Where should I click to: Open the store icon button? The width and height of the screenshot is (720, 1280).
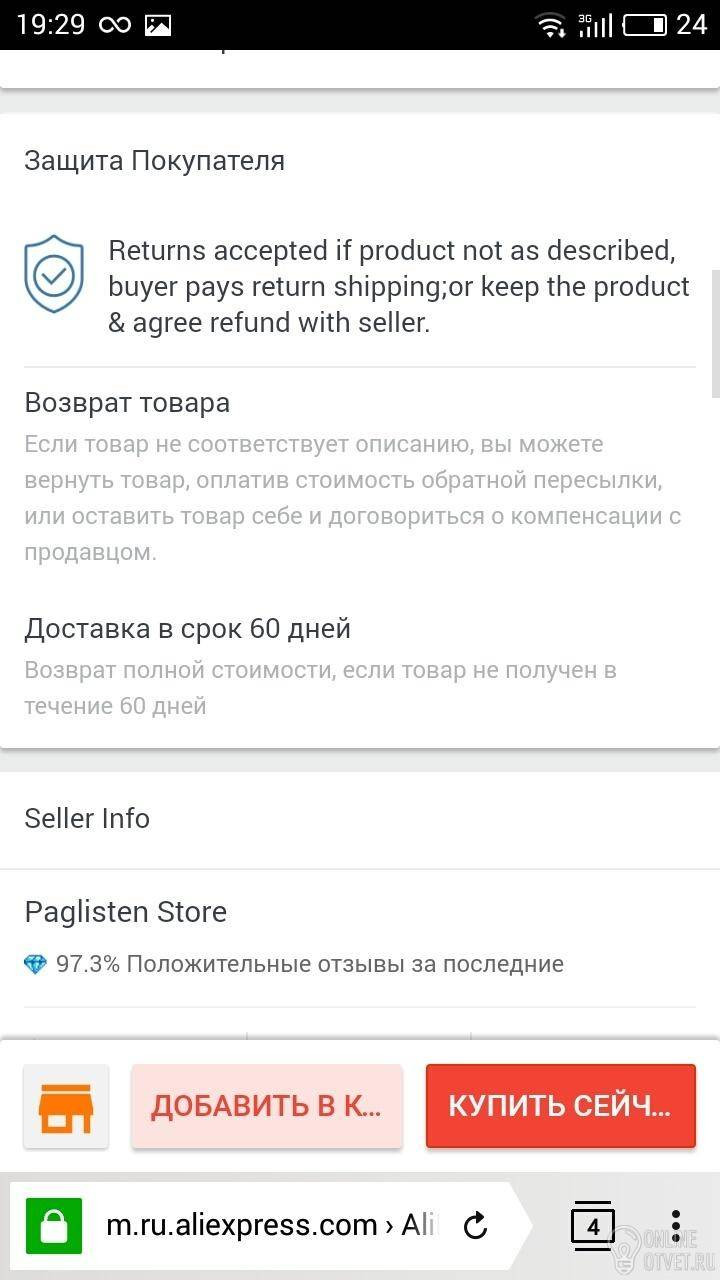pos(65,1105)
